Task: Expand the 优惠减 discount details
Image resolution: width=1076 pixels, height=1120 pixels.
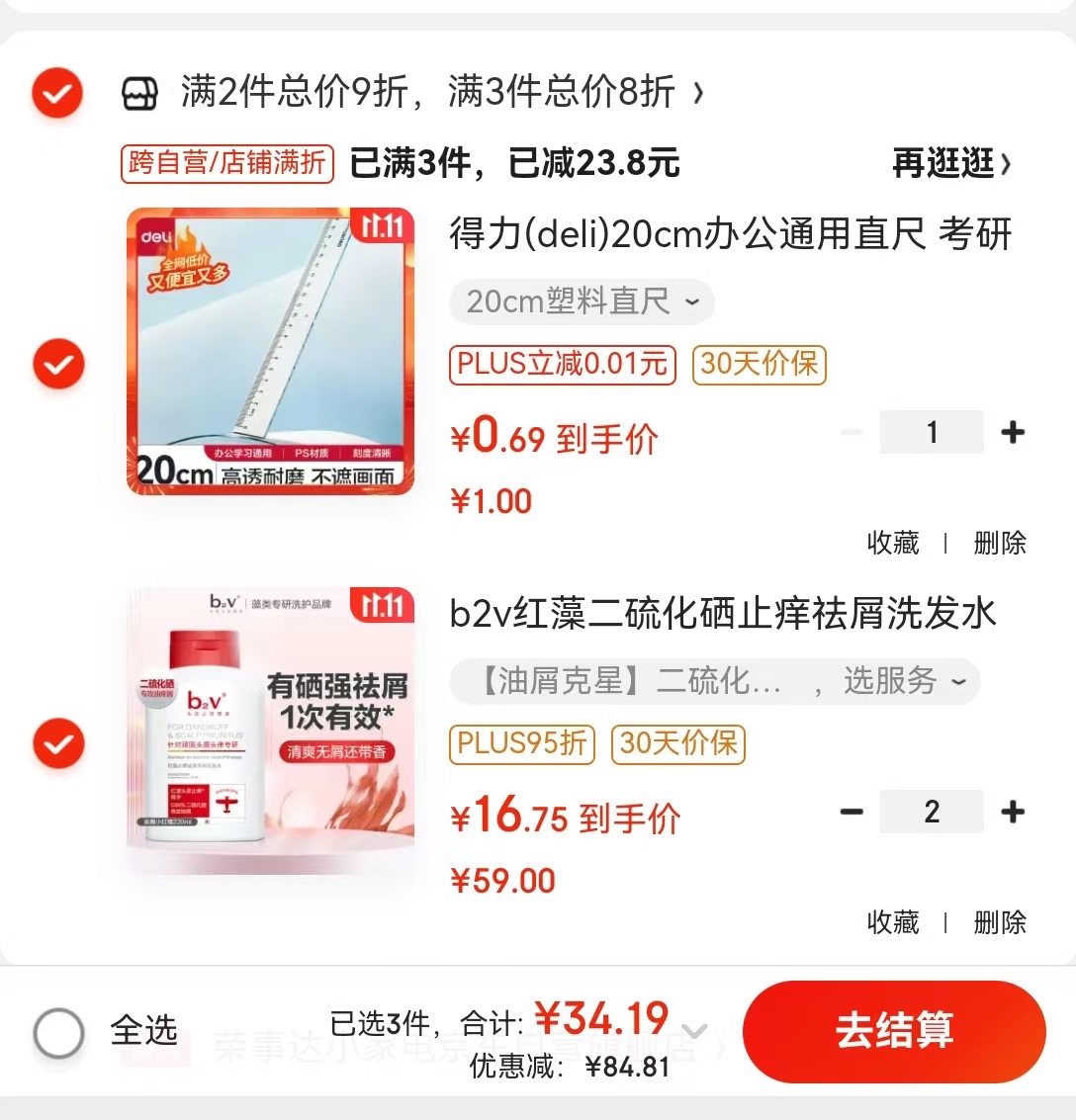Action: coord(695,1033)
